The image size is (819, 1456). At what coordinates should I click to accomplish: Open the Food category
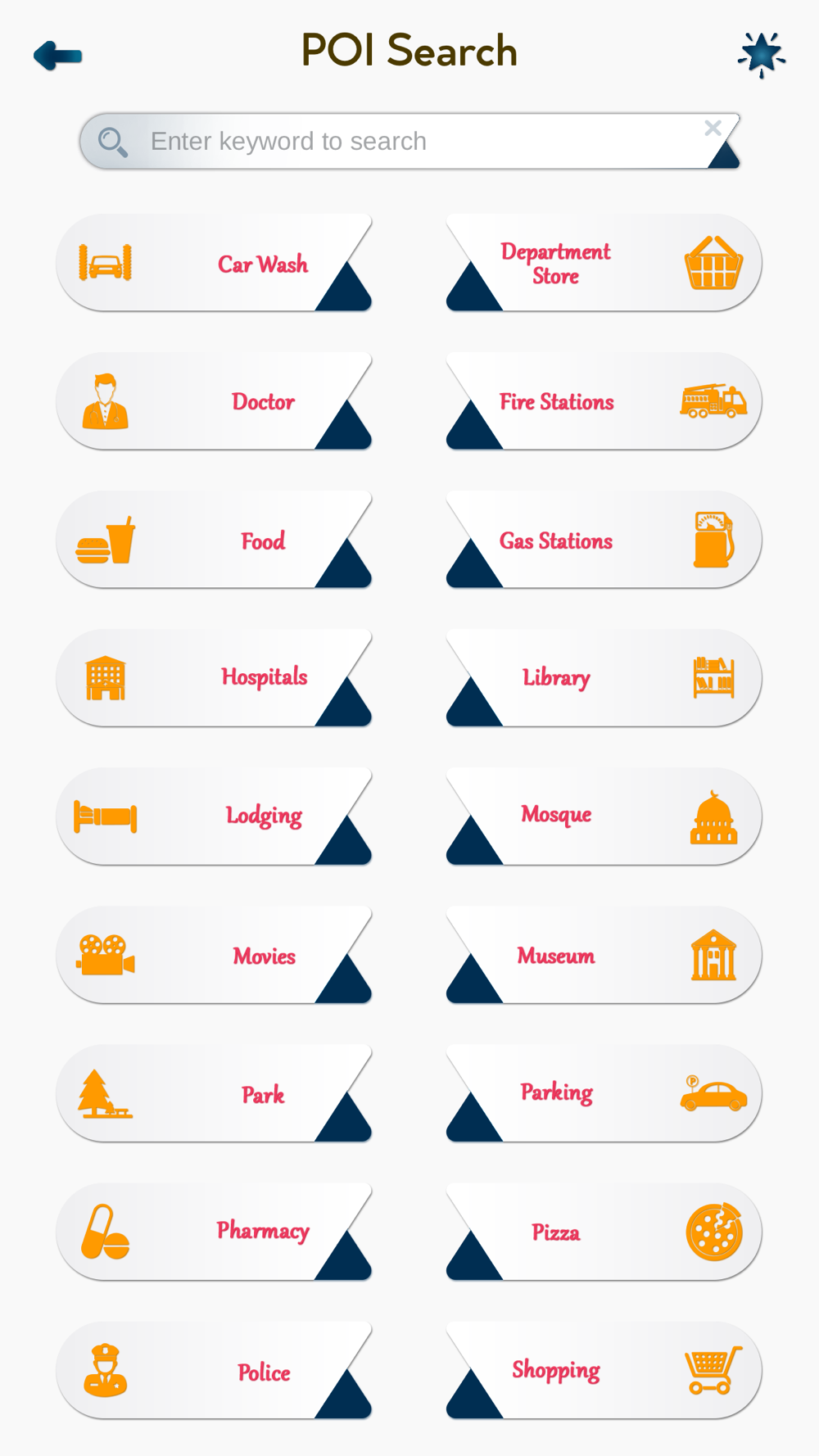tap(214, 540)
